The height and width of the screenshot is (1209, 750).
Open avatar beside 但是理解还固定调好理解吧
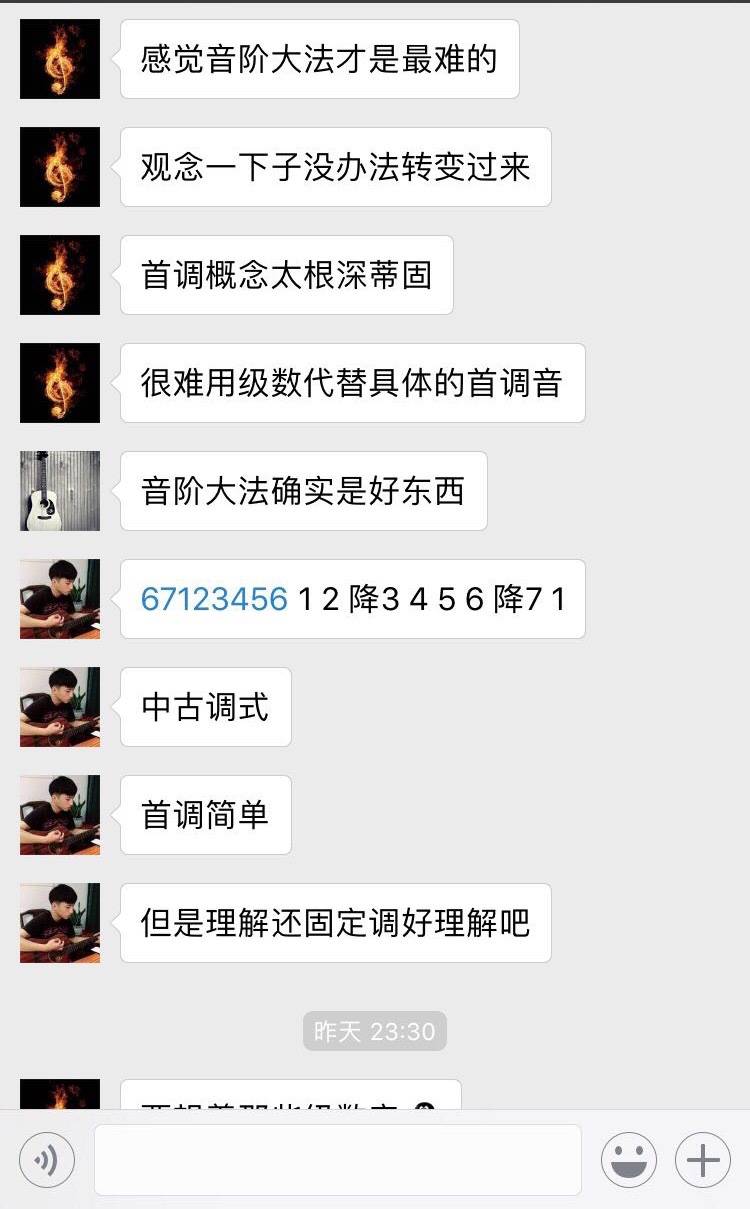60,923
